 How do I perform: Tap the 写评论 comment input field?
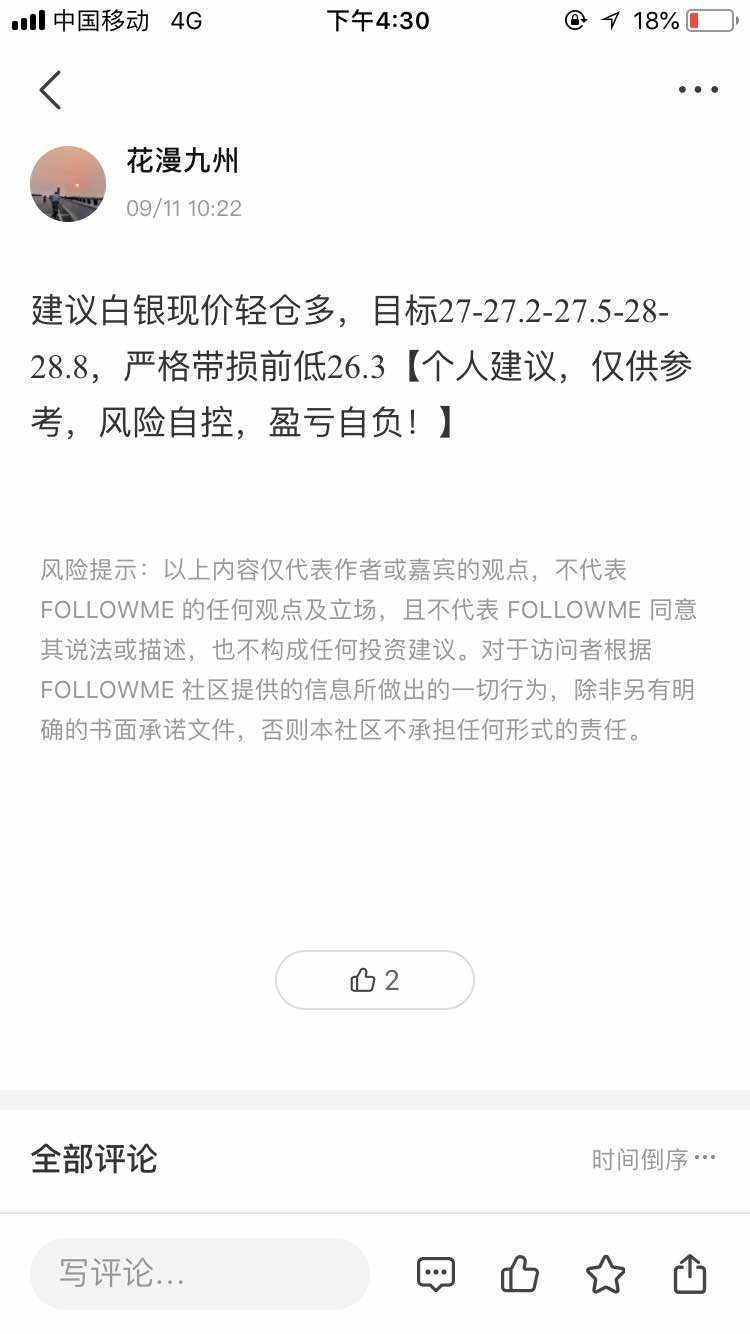tap(200, 1274)
